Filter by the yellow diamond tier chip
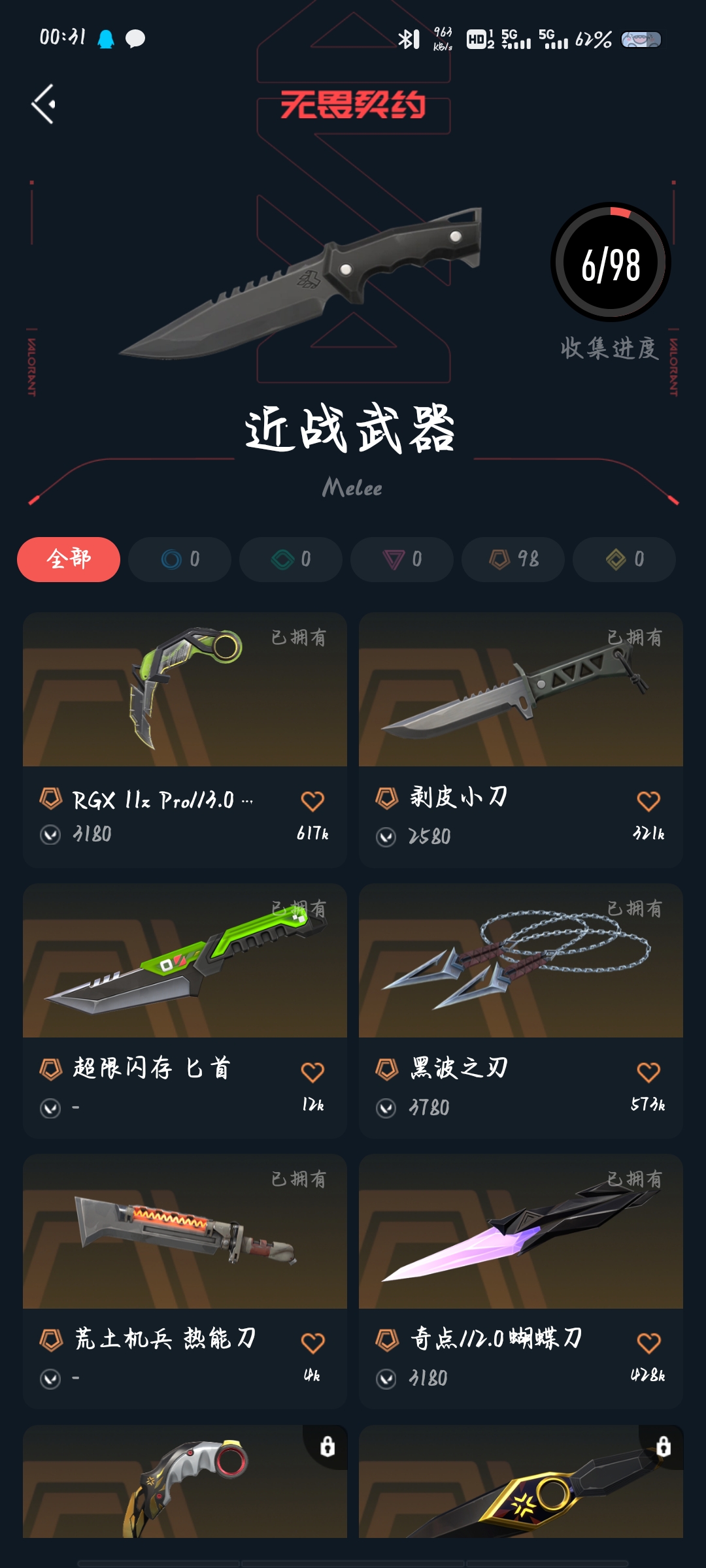 click(624, 559)
